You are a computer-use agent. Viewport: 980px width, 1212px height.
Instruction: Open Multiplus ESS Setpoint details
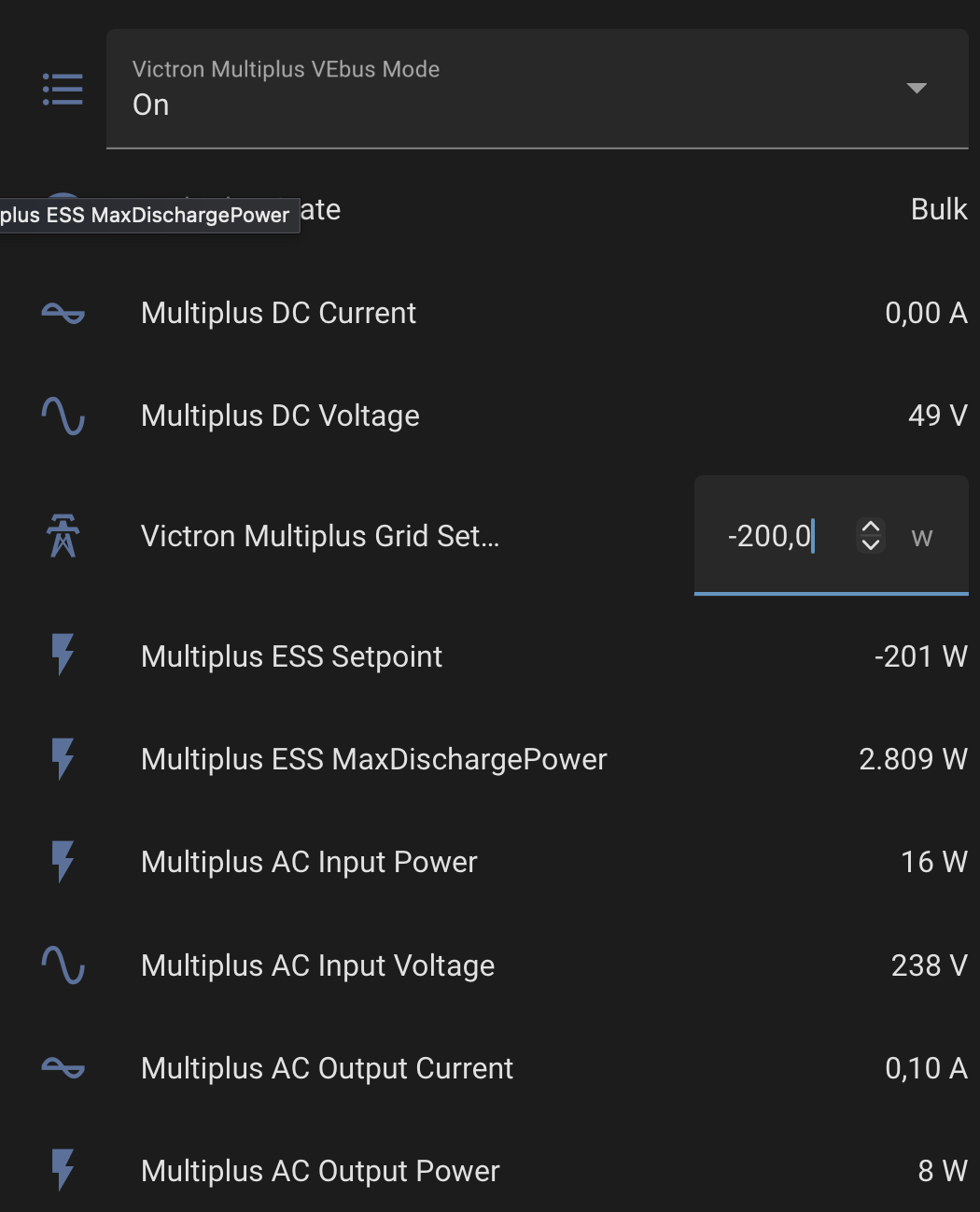pyautogui.click(x=291, y=656)
